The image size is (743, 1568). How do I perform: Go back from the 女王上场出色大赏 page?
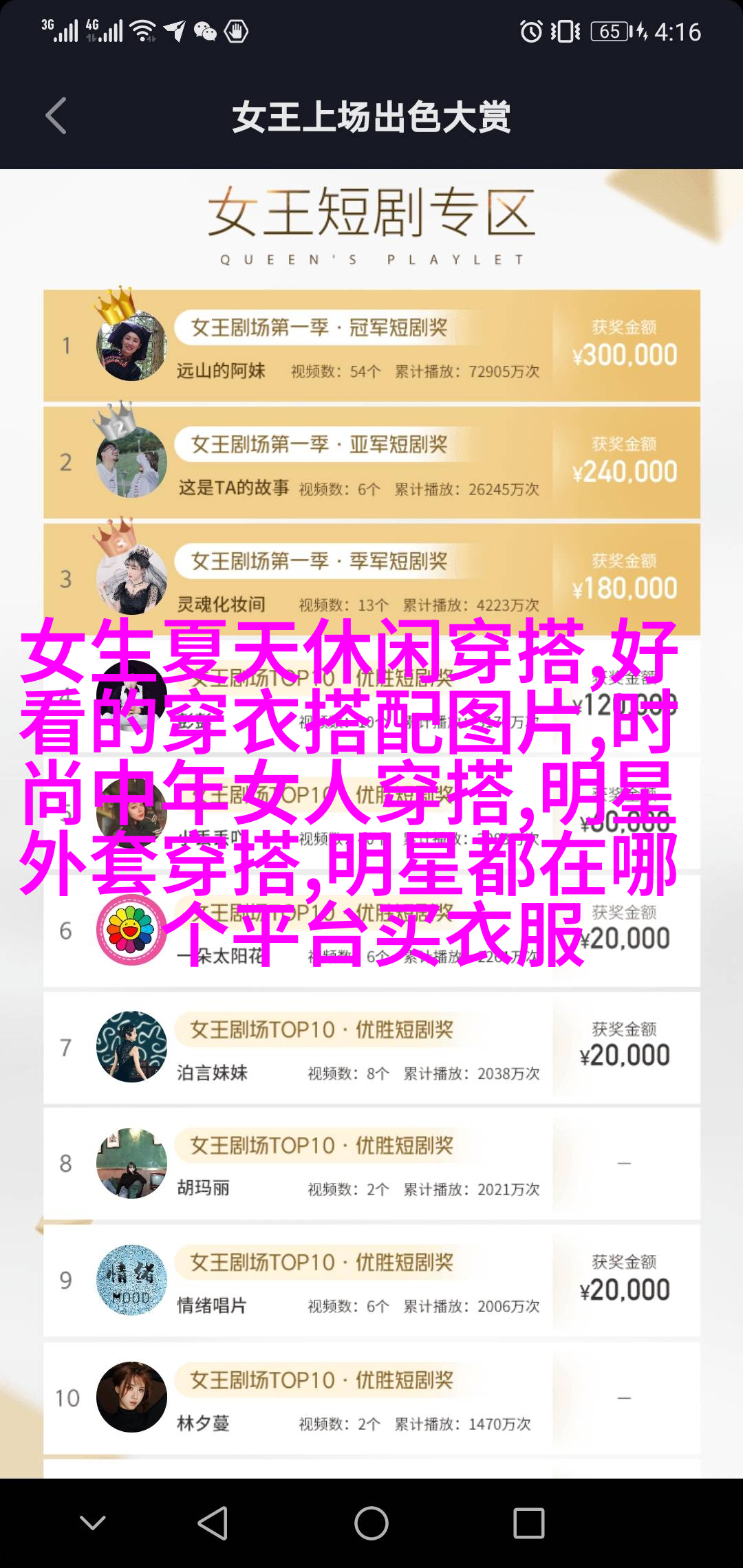[x=56, y=116]
